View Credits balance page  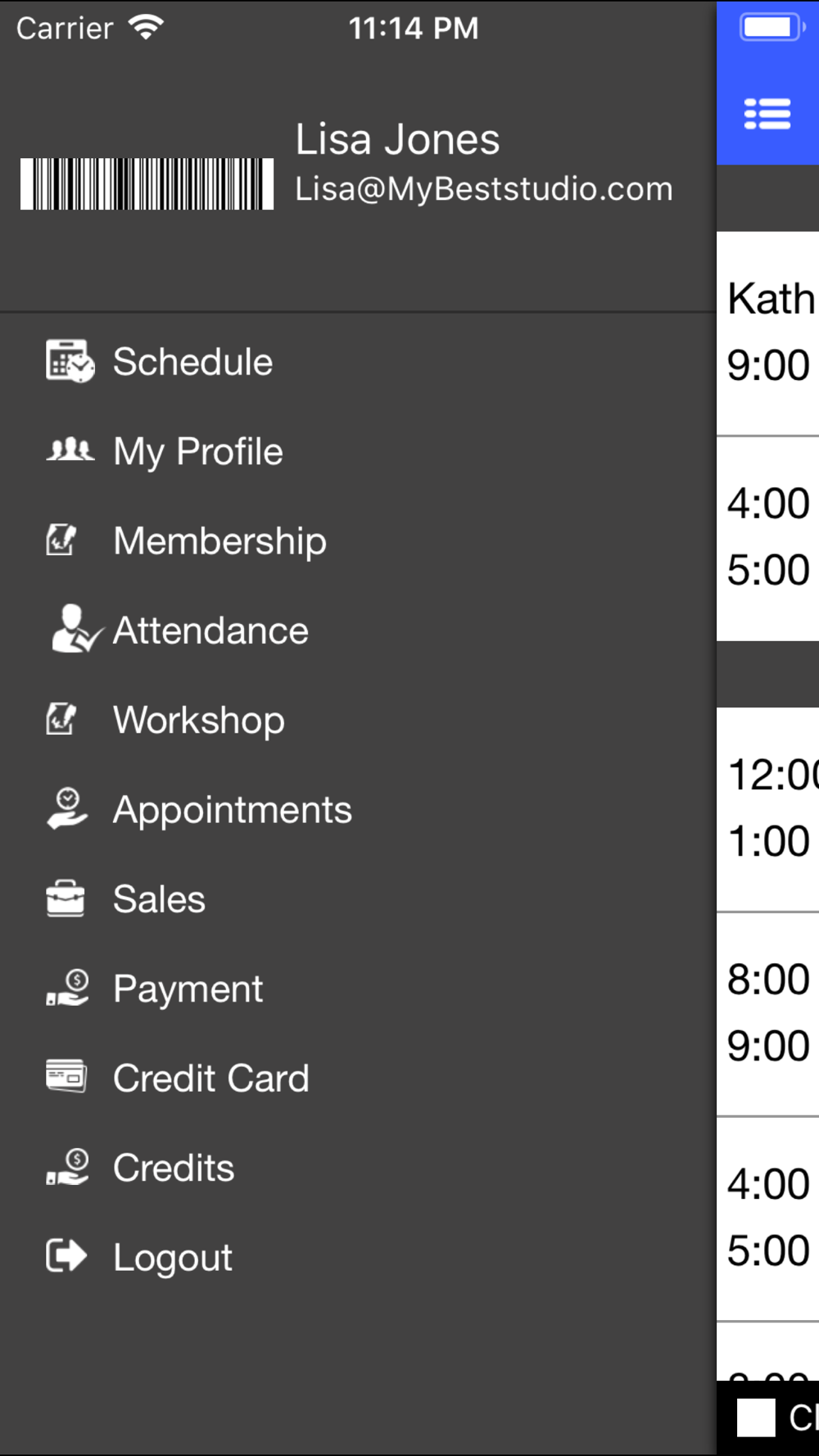tap(358, 1168)
